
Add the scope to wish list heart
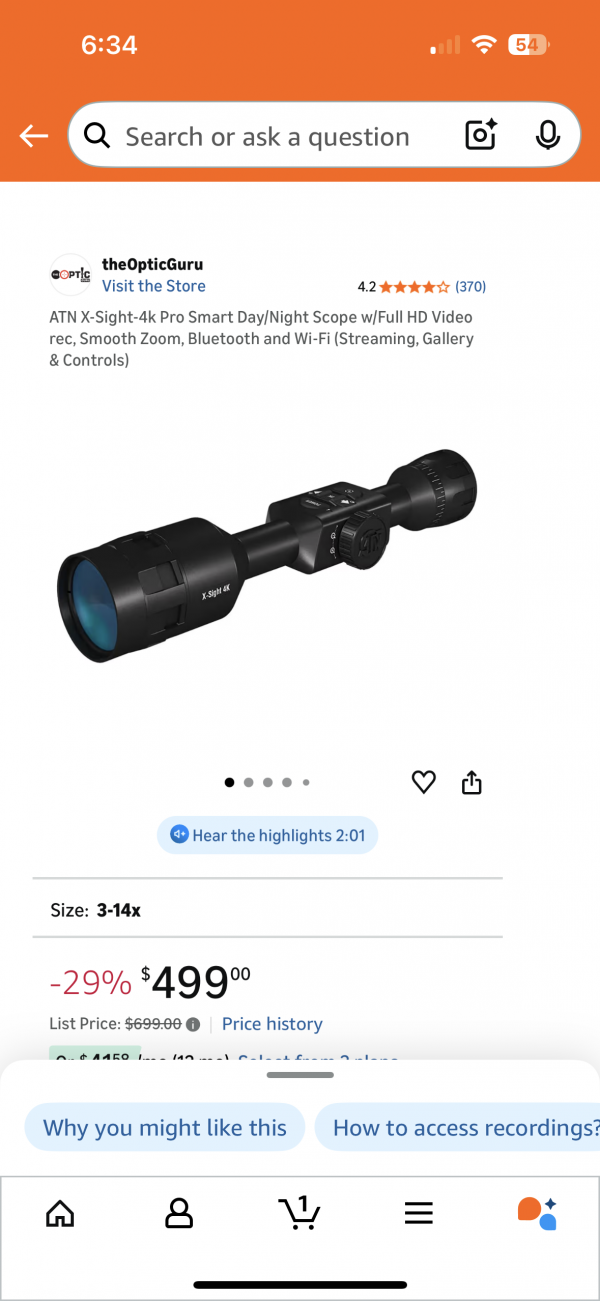(x=424, y=783)
